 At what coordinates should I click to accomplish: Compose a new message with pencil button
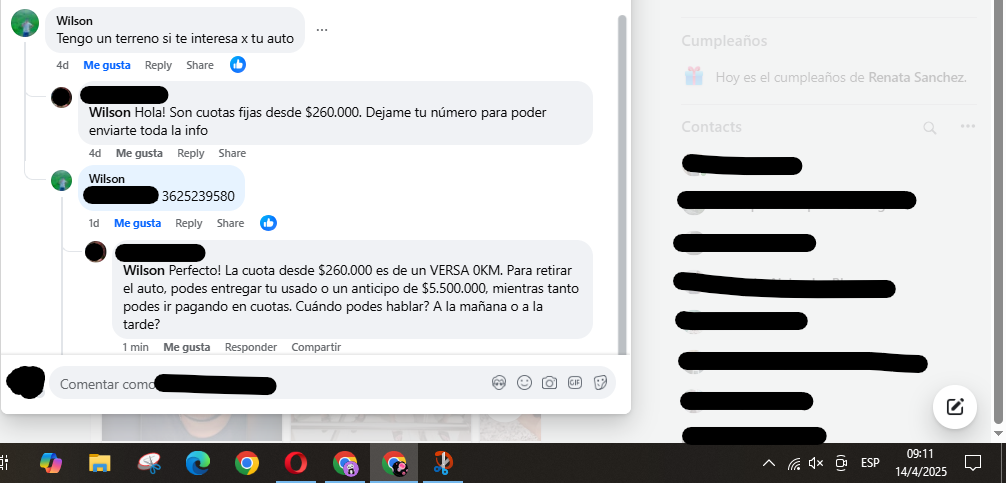(955, 406)
